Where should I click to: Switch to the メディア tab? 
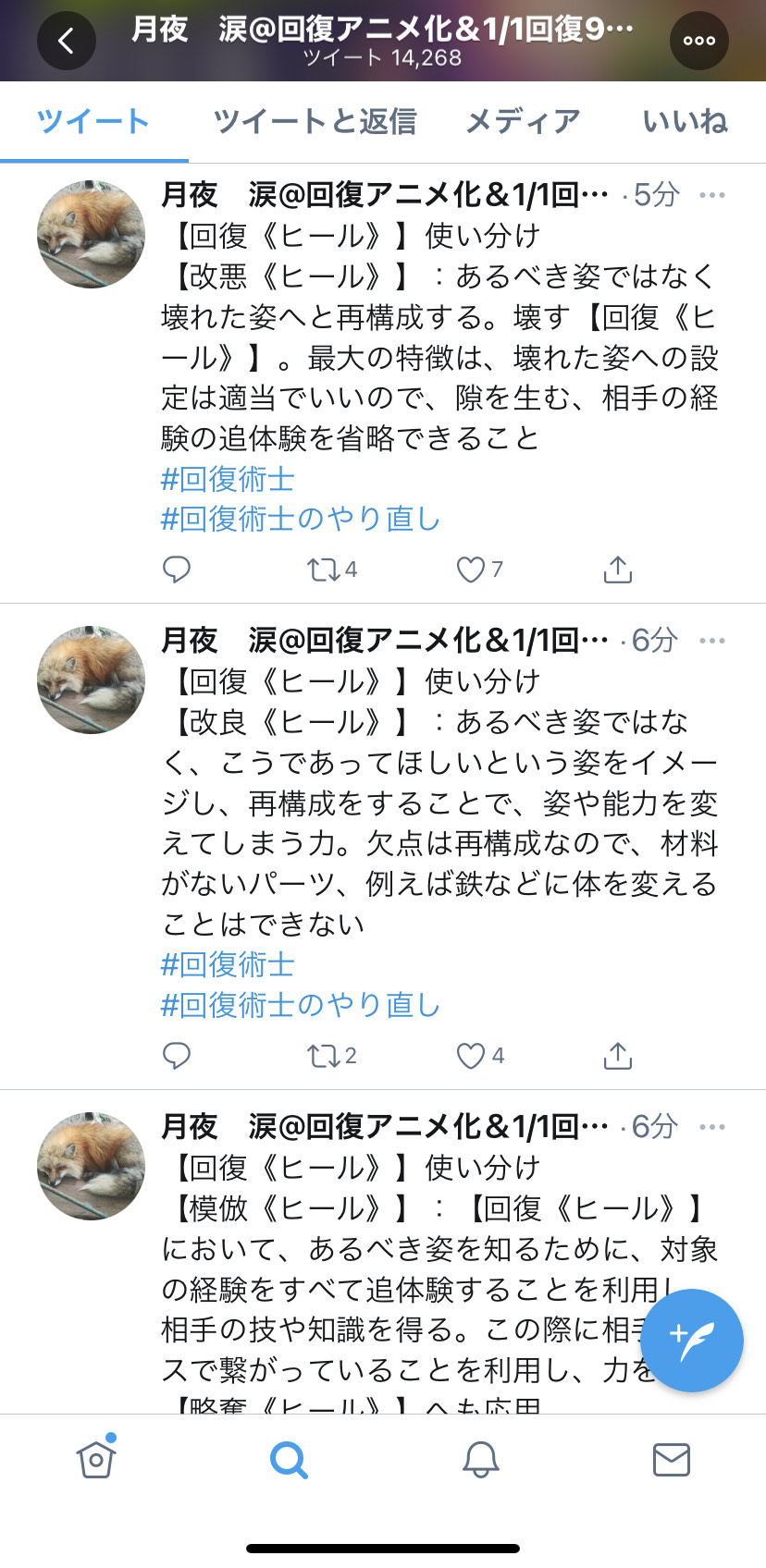[523, 120]
